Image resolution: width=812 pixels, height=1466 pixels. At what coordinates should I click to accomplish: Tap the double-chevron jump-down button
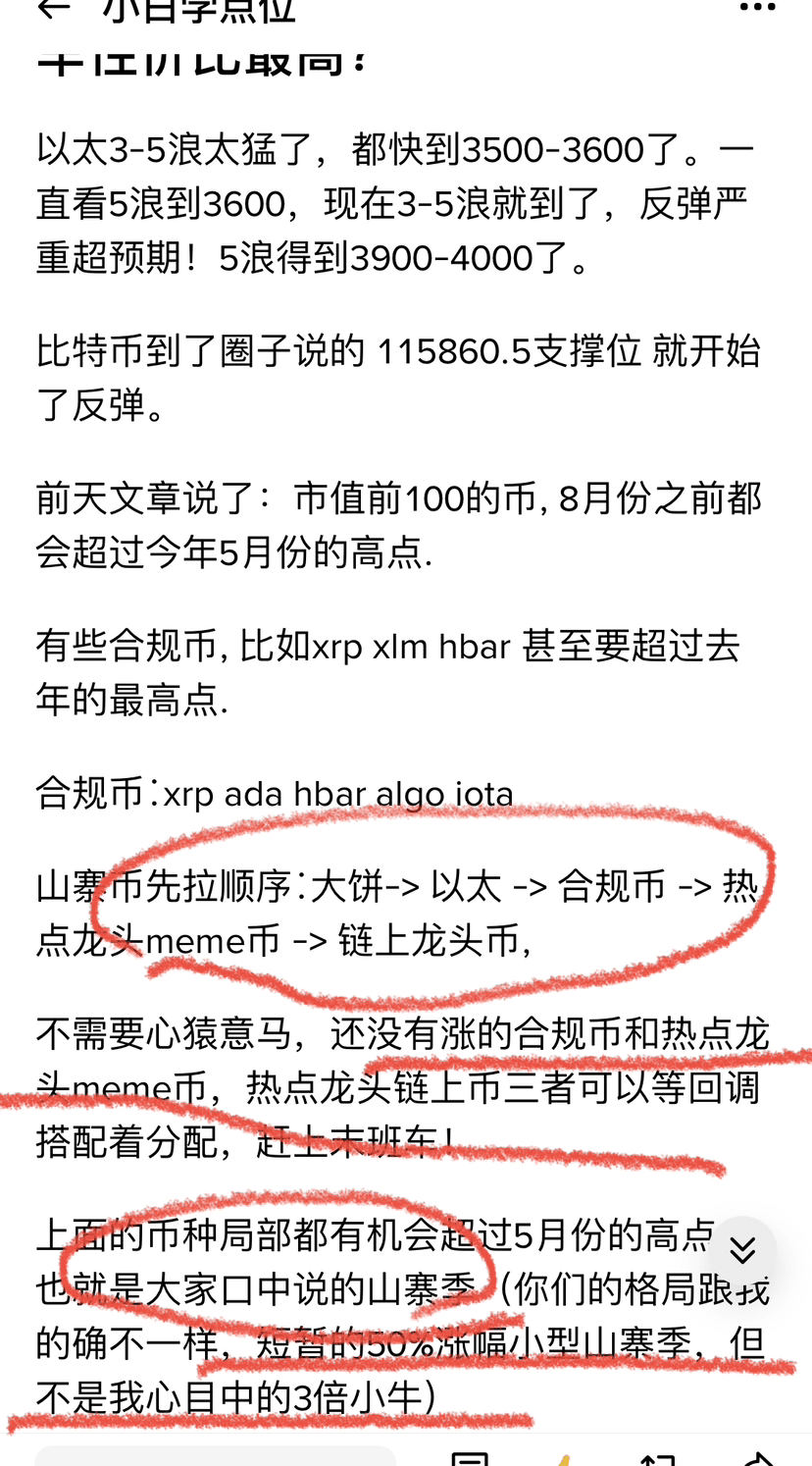743,1250
